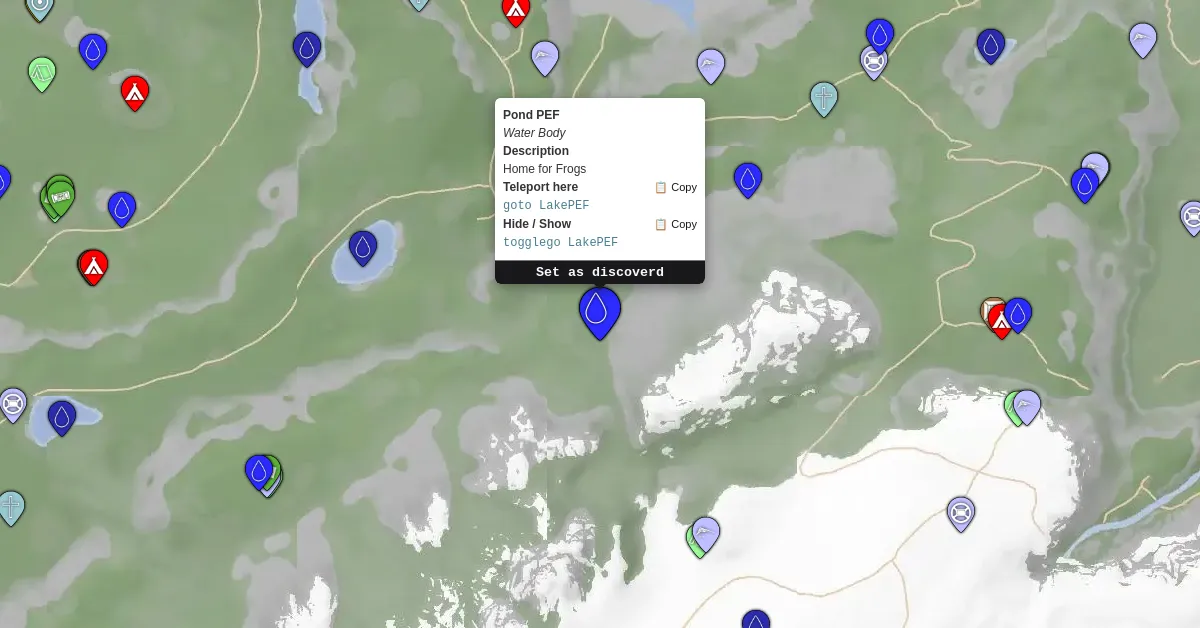The width and height of the screenshot is (1200, 628).
Task: Open the dark water marker on bottom-left lake
Action: (62, 416)
